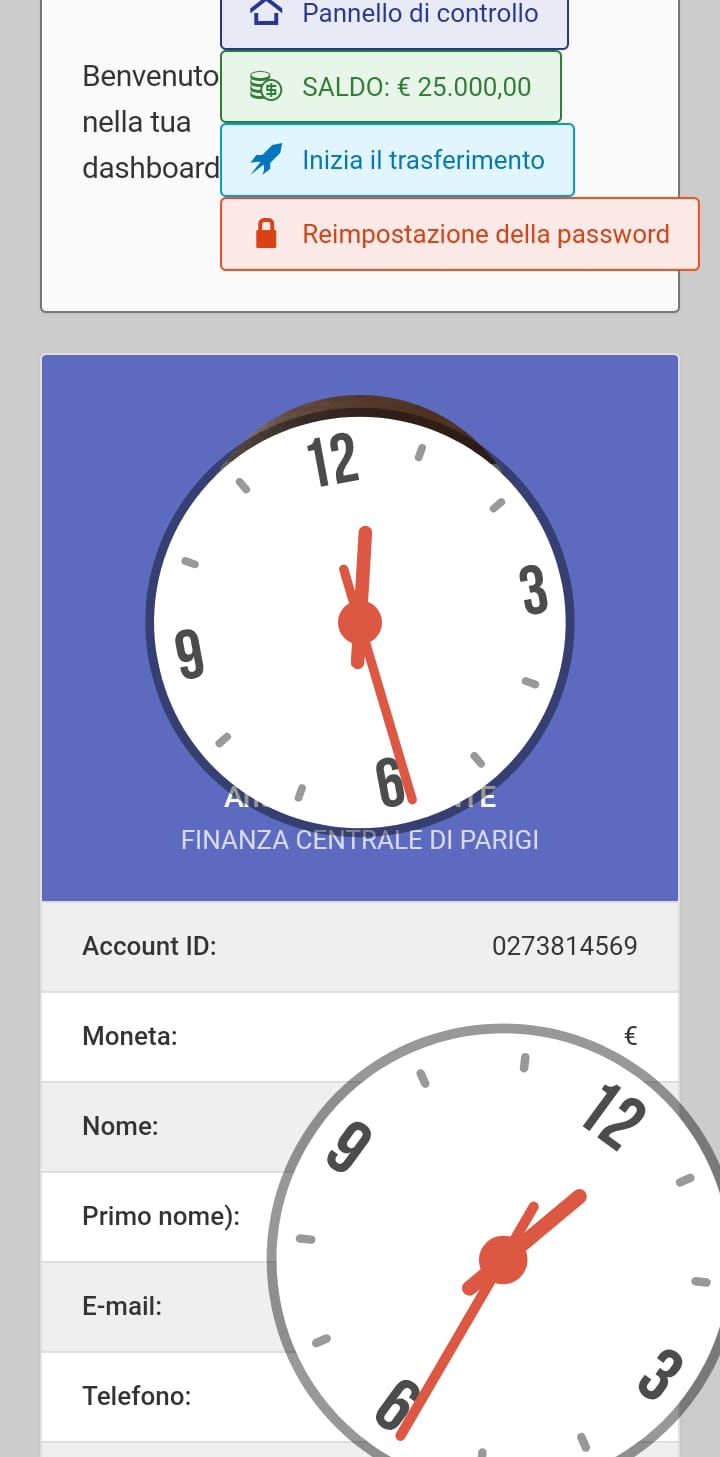Open the Pannello di controllo button
This screenshot has height=1457, width=720.
(394, 18)
